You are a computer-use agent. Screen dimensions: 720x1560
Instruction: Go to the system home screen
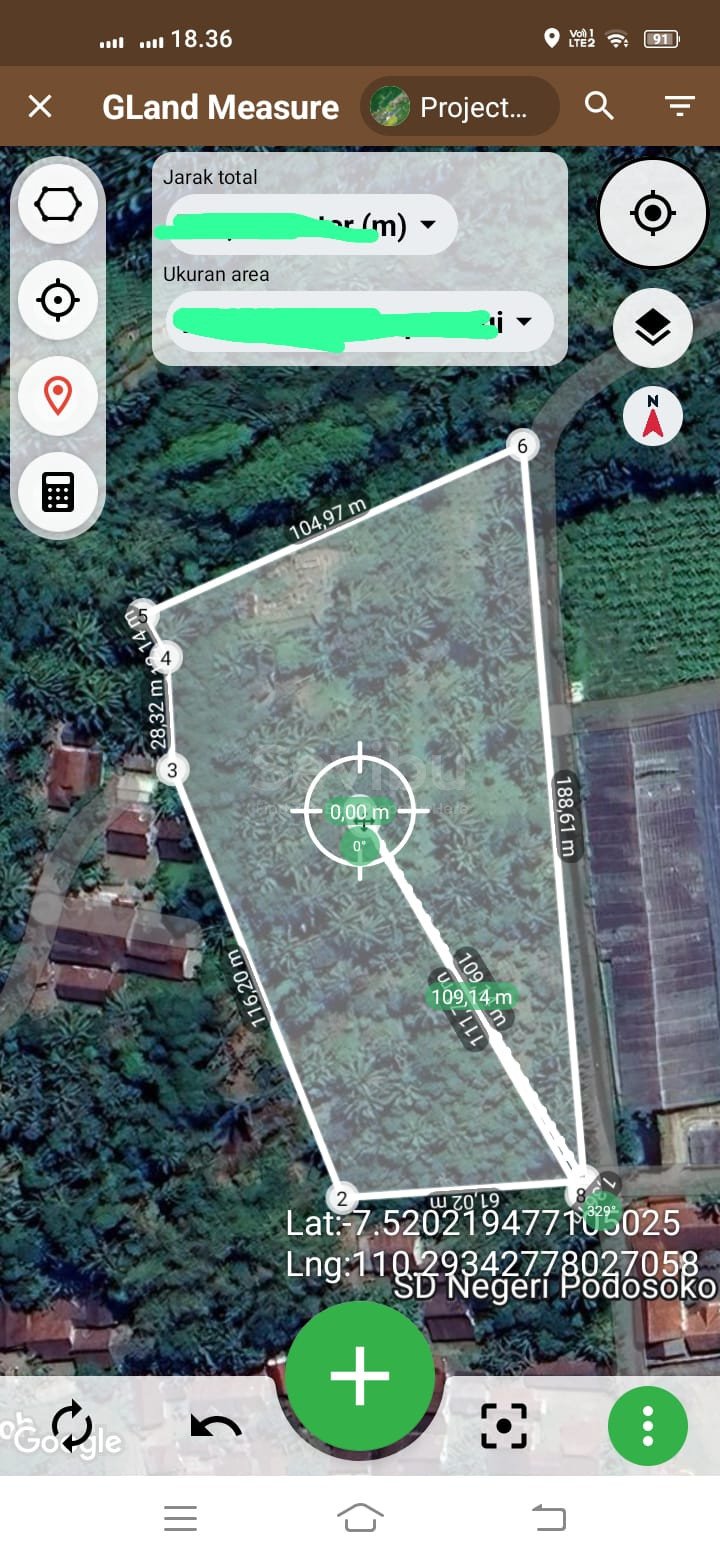tap(360, 1518)
